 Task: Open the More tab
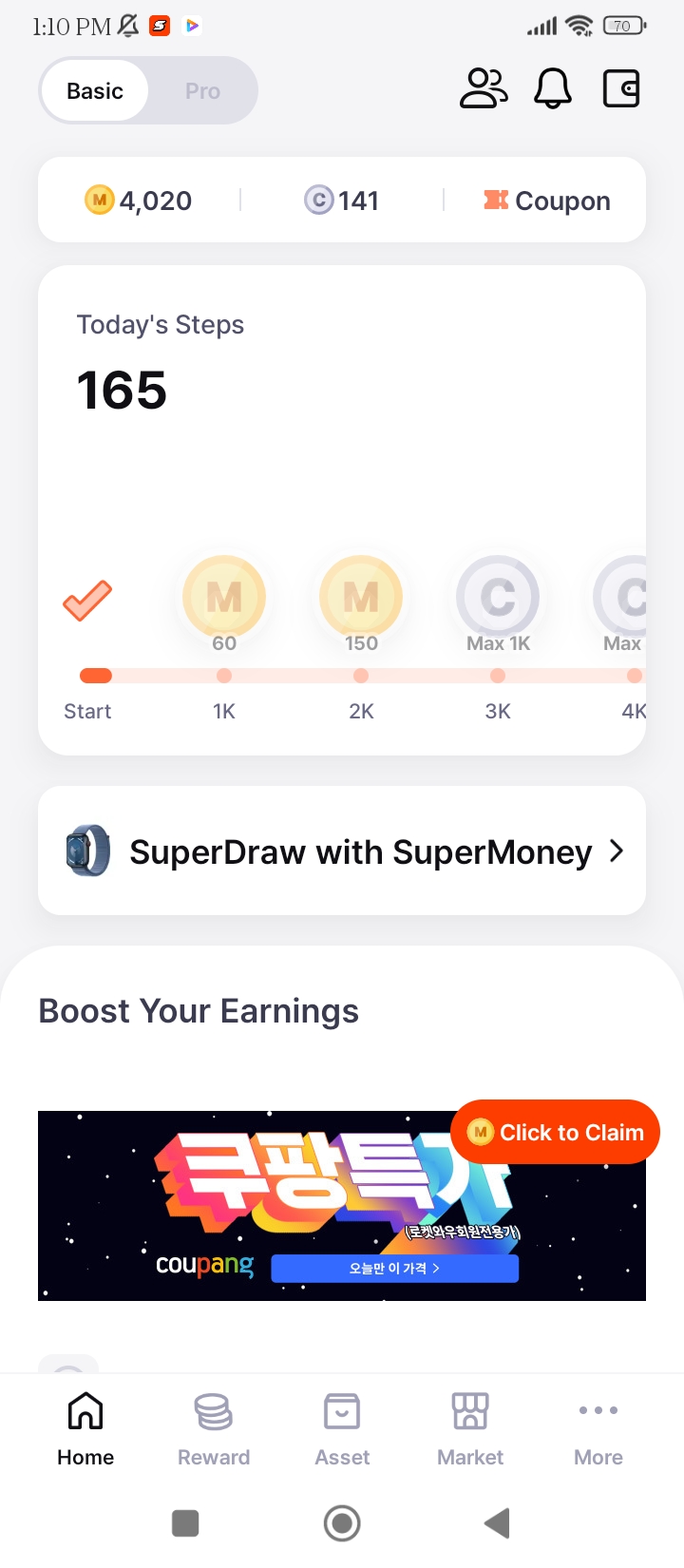[x=598, y=1428]
